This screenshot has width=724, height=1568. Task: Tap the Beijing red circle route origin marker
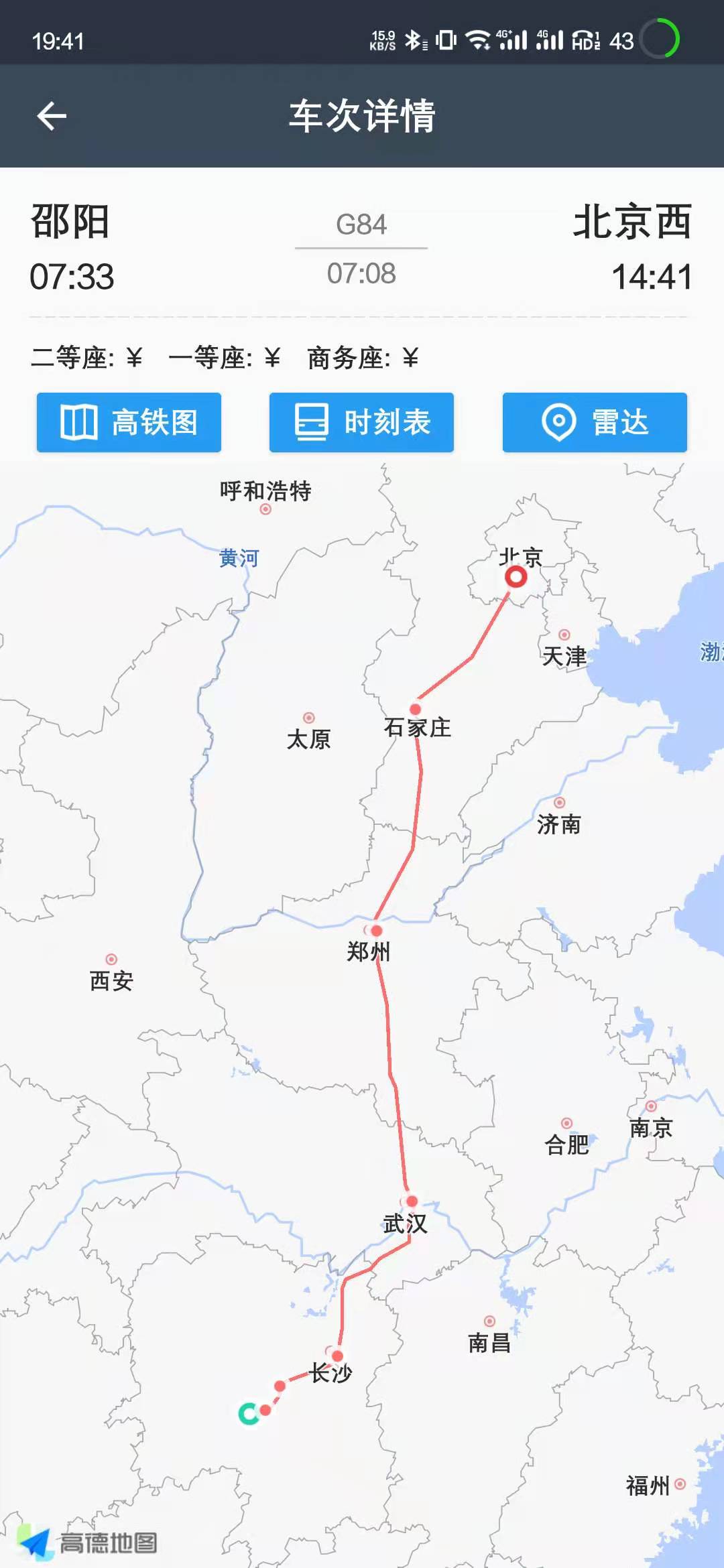tap(516, 577)
